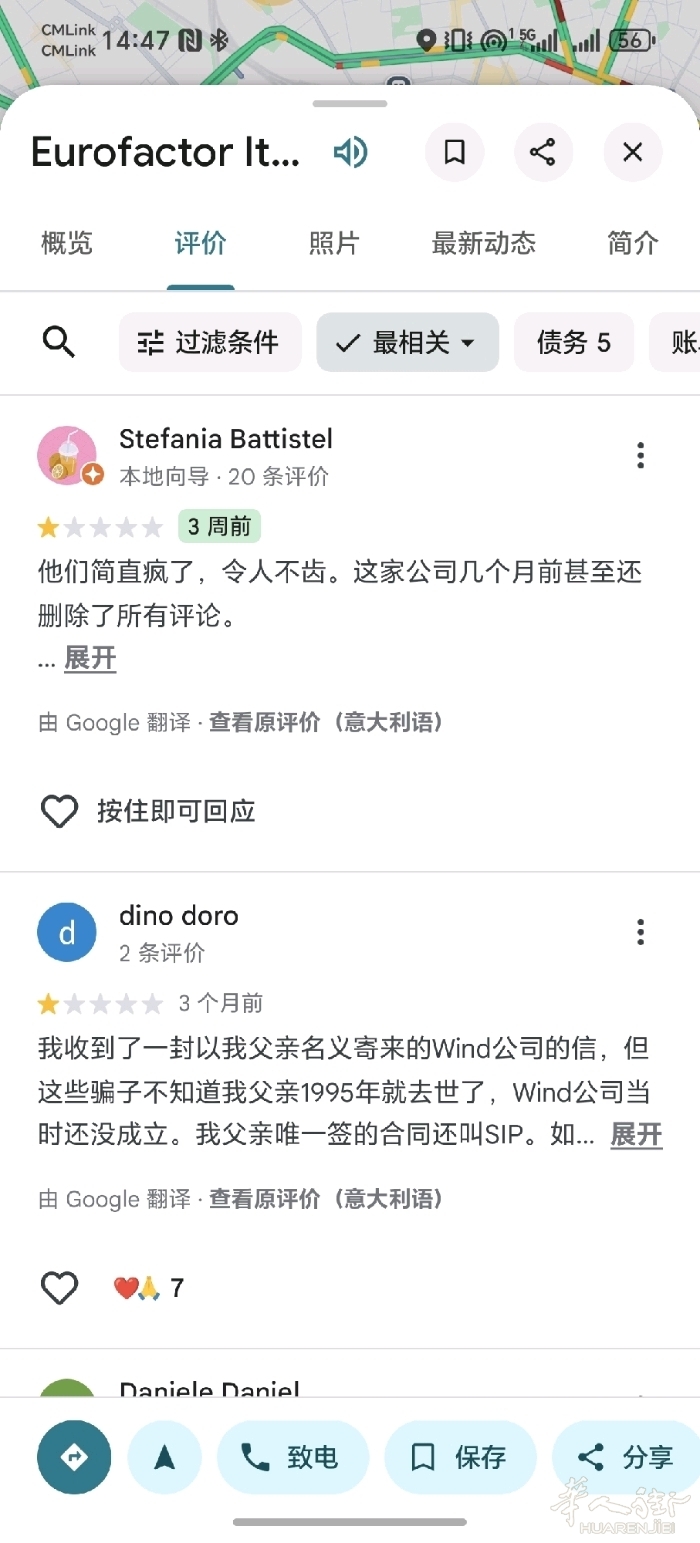700x1543 pixels.
Task: Bookmark Eurofactor from the header icon
Action: (455, 152)
